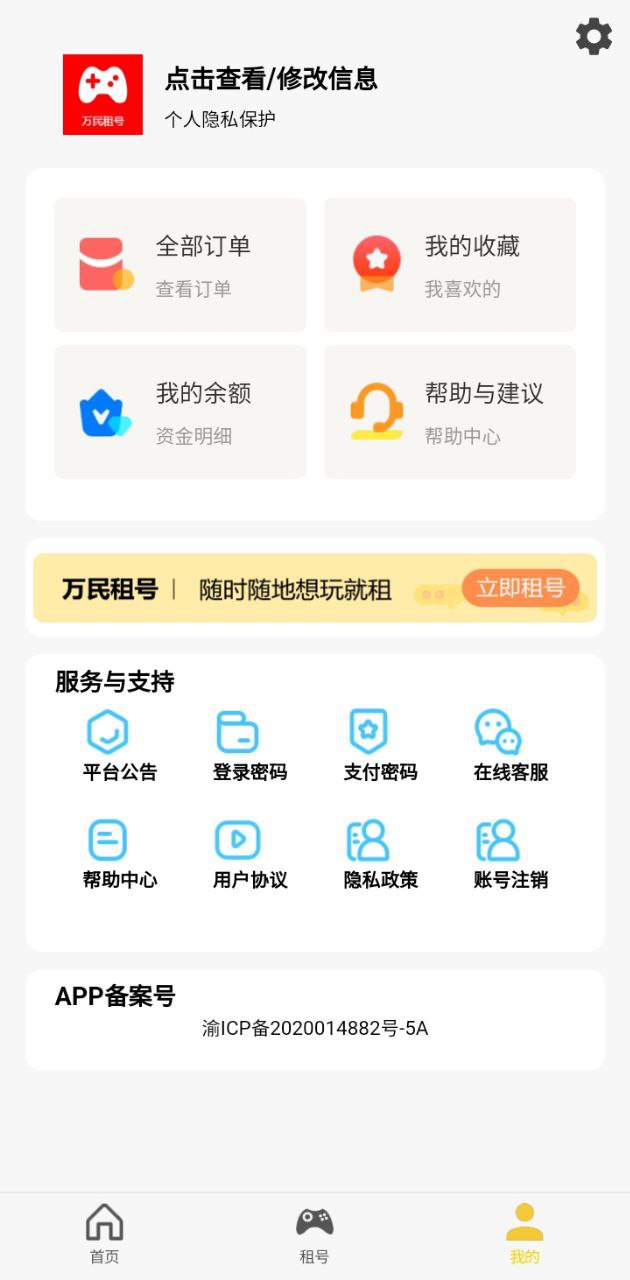Tap 点击查看/修改信息 to edit profile
The width and height of the screenshot is (630, 1280).
click(x=271, y=78)
